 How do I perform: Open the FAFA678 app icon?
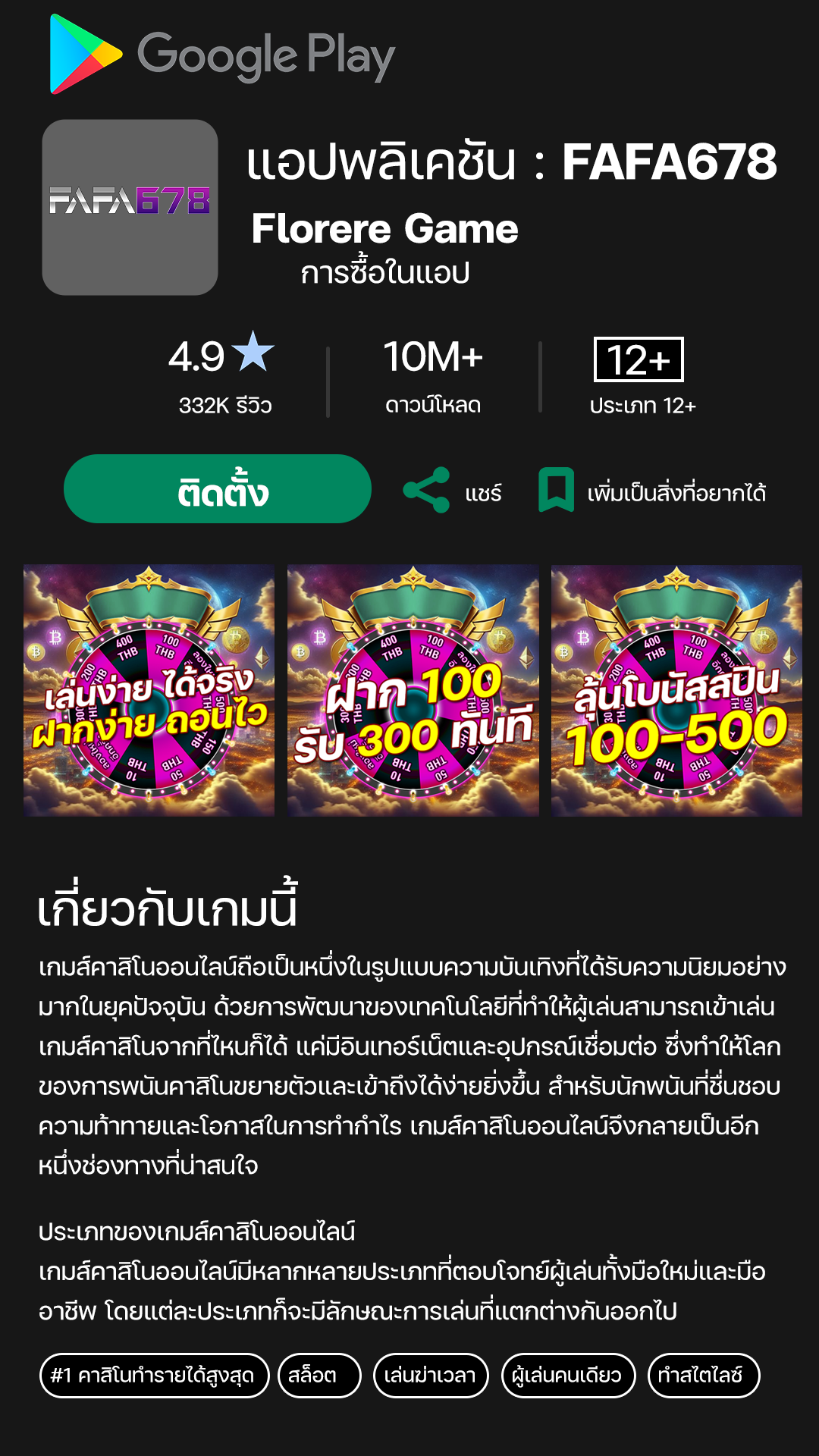pos(130,205)
